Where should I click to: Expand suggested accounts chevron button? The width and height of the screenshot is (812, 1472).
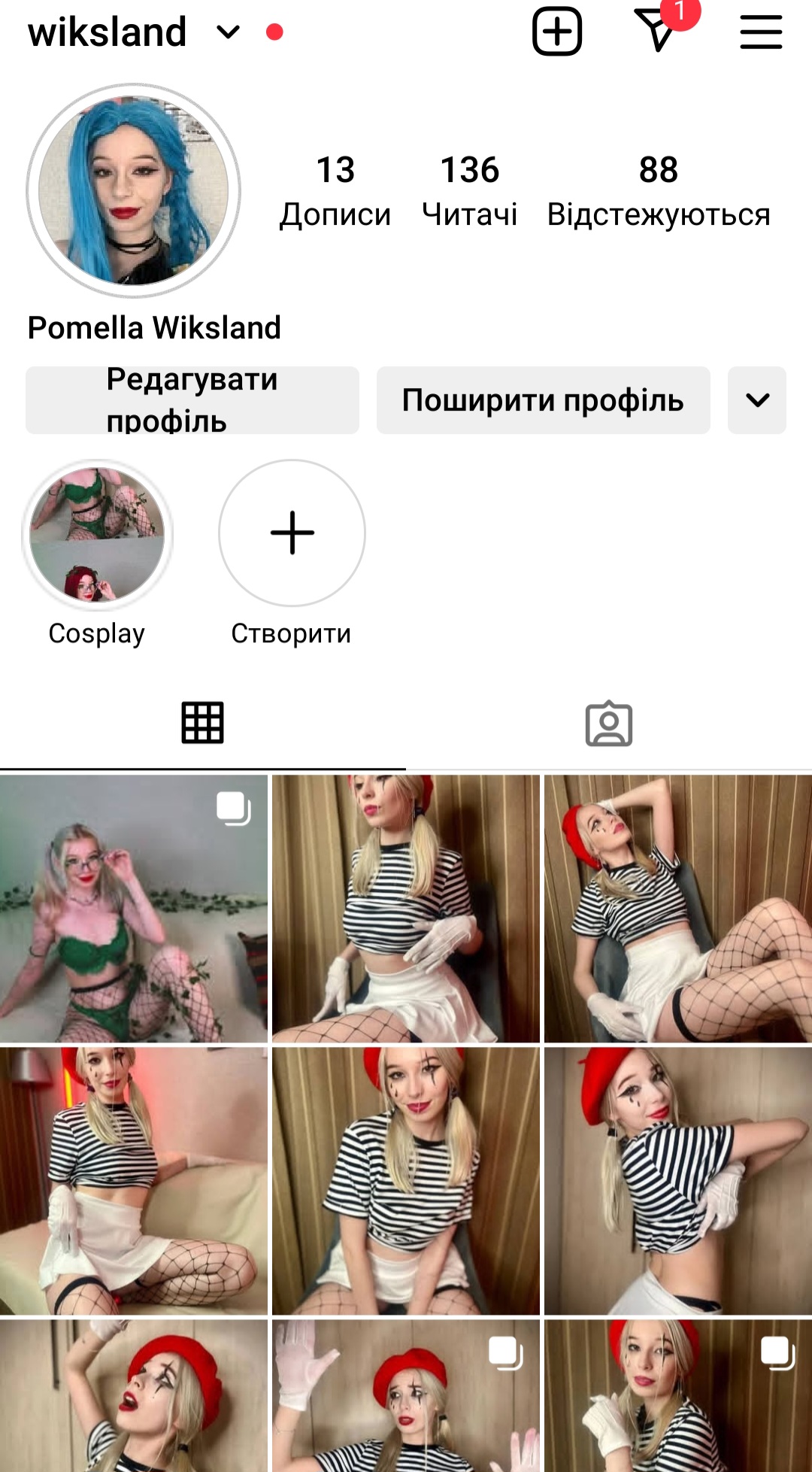click(757, 400)
